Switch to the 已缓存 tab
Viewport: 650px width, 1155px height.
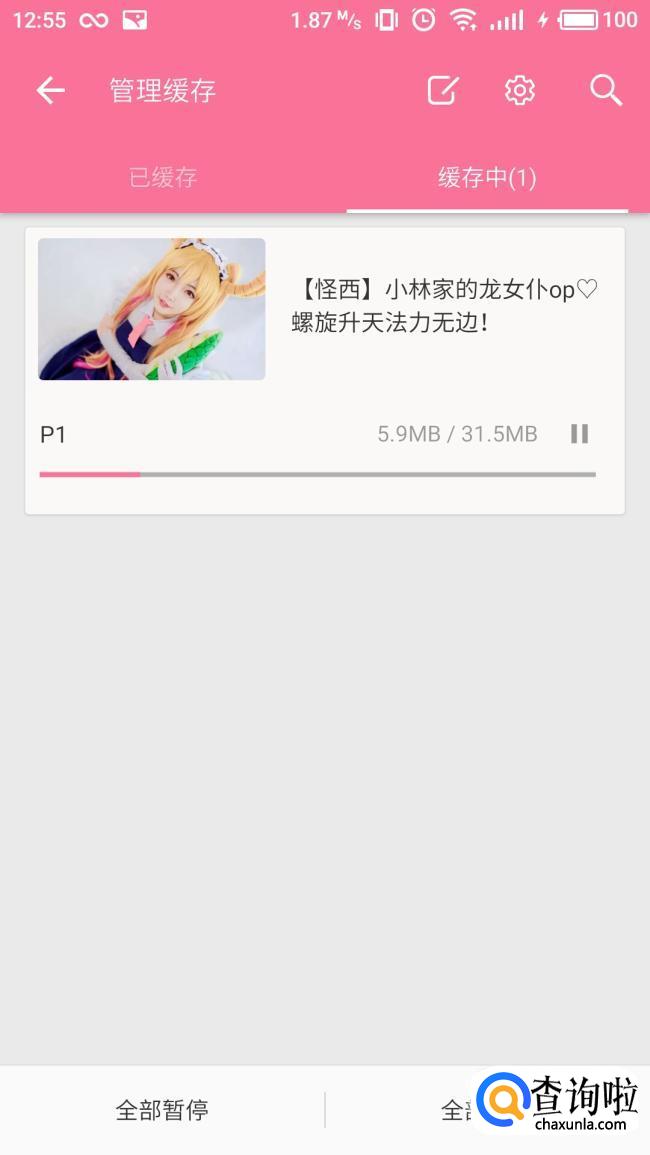pyautogui.click(x=163, y=178)
